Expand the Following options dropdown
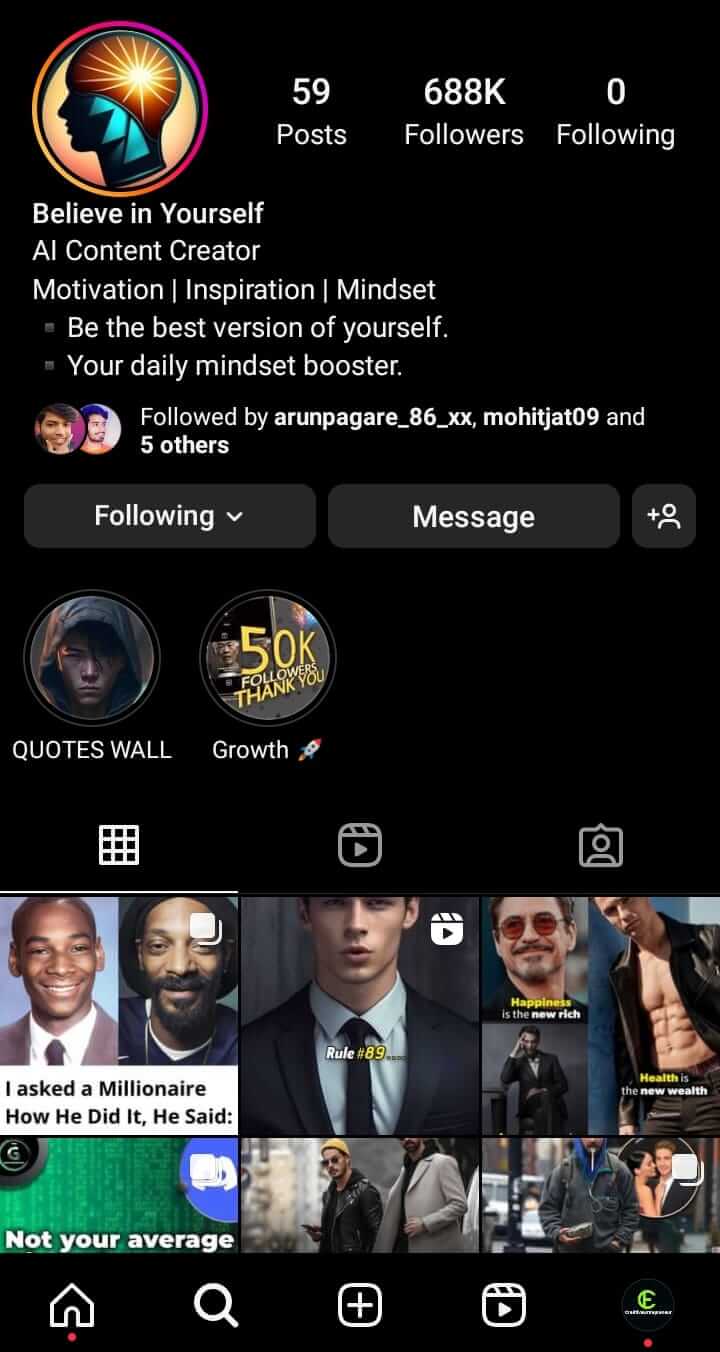720x1352 pixels. [168, 516]
